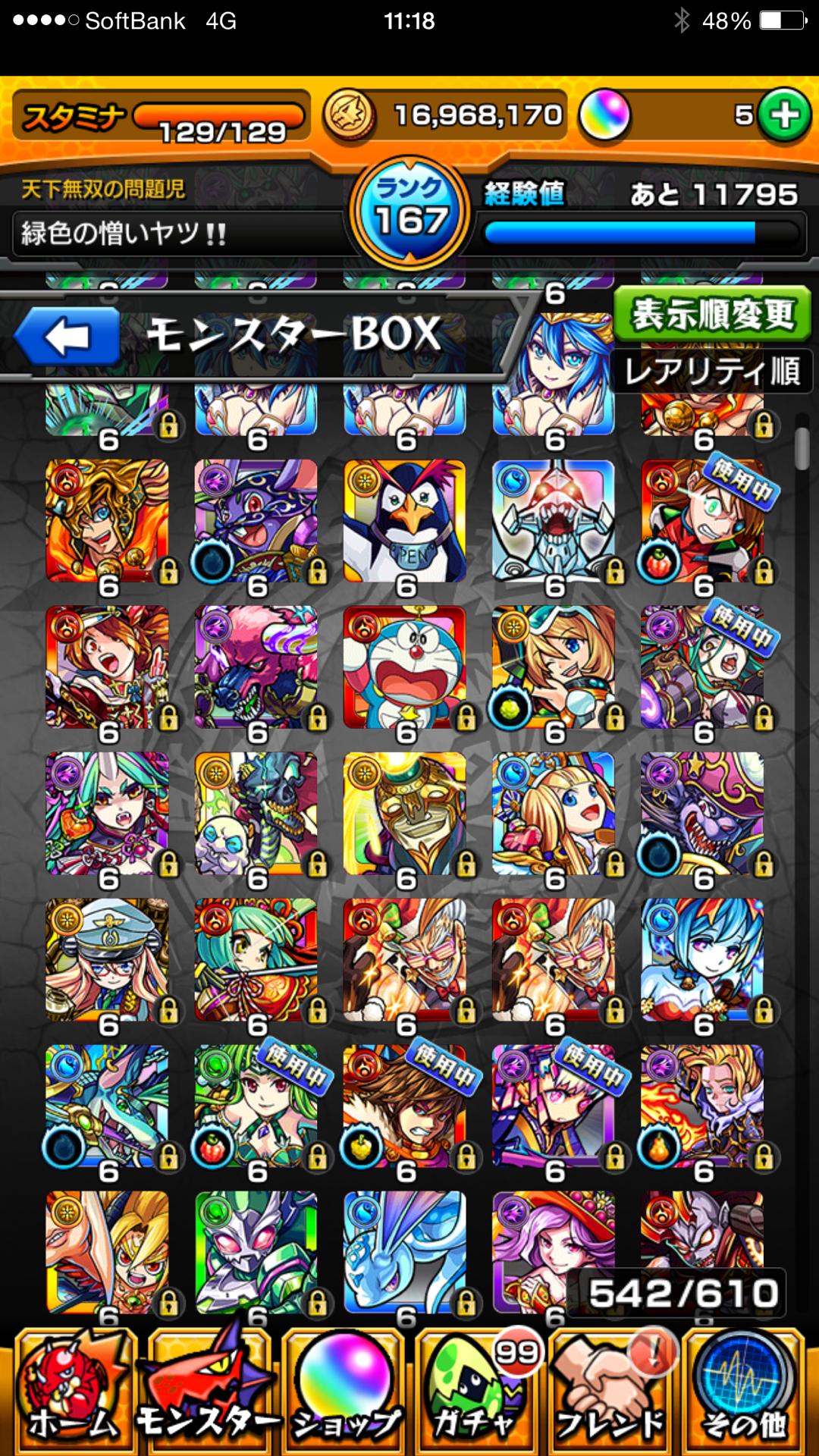Pick the officer girl with peaked cap
Image resolution: width=819 pixels, height=1456 pixels.
[x=107, y=960]
